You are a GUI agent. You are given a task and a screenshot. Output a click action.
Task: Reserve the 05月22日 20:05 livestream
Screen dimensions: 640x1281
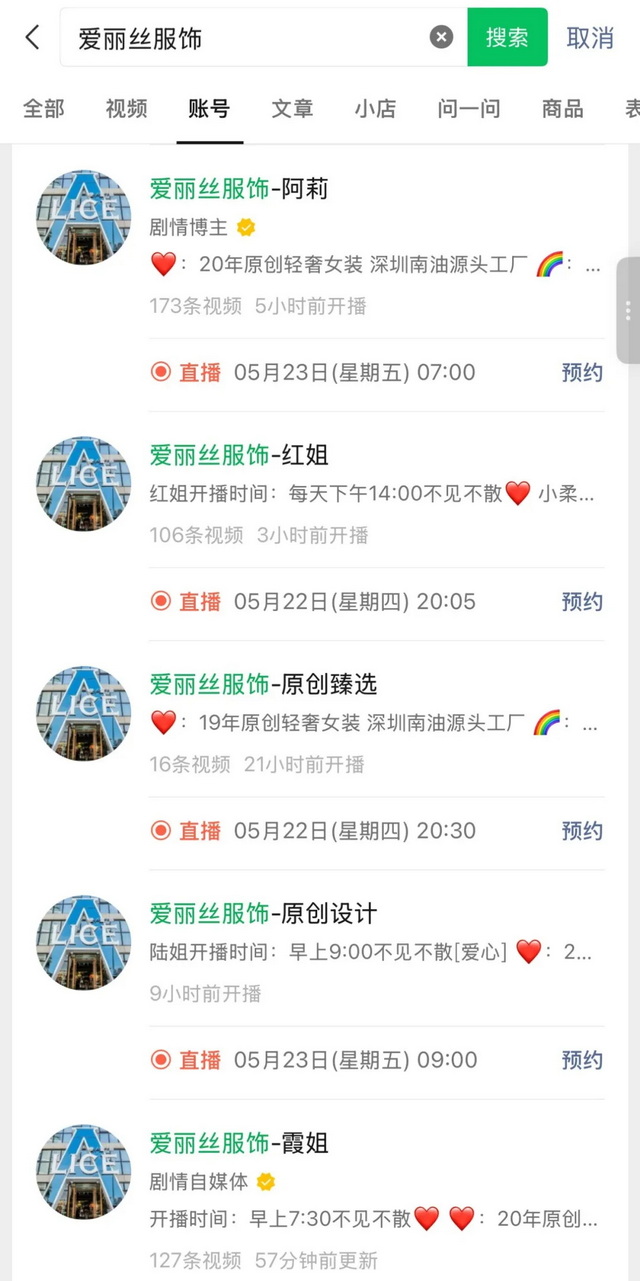point(582,602)
